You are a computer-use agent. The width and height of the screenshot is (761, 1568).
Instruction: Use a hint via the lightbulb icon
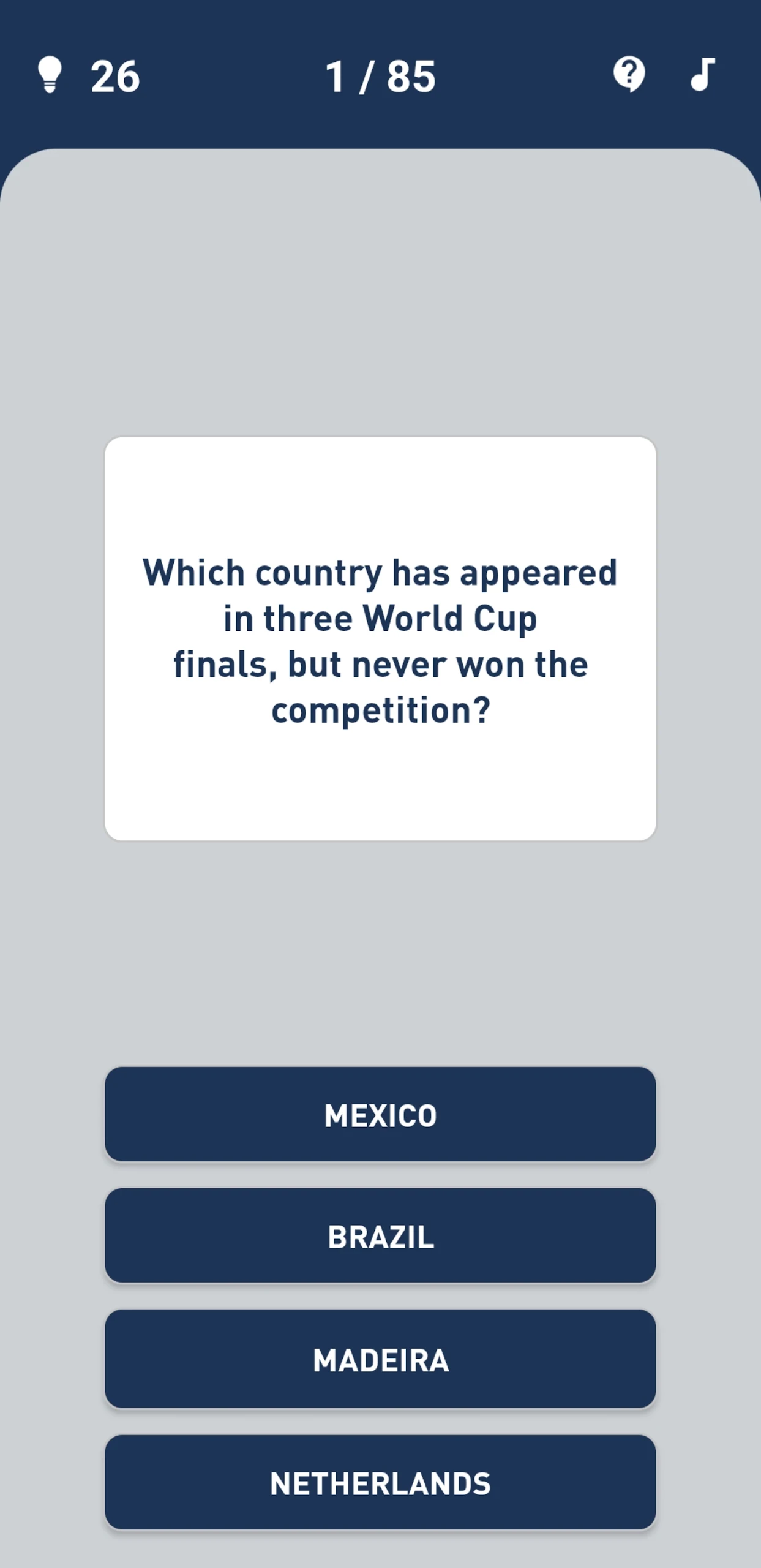click(x=50, y=75)
